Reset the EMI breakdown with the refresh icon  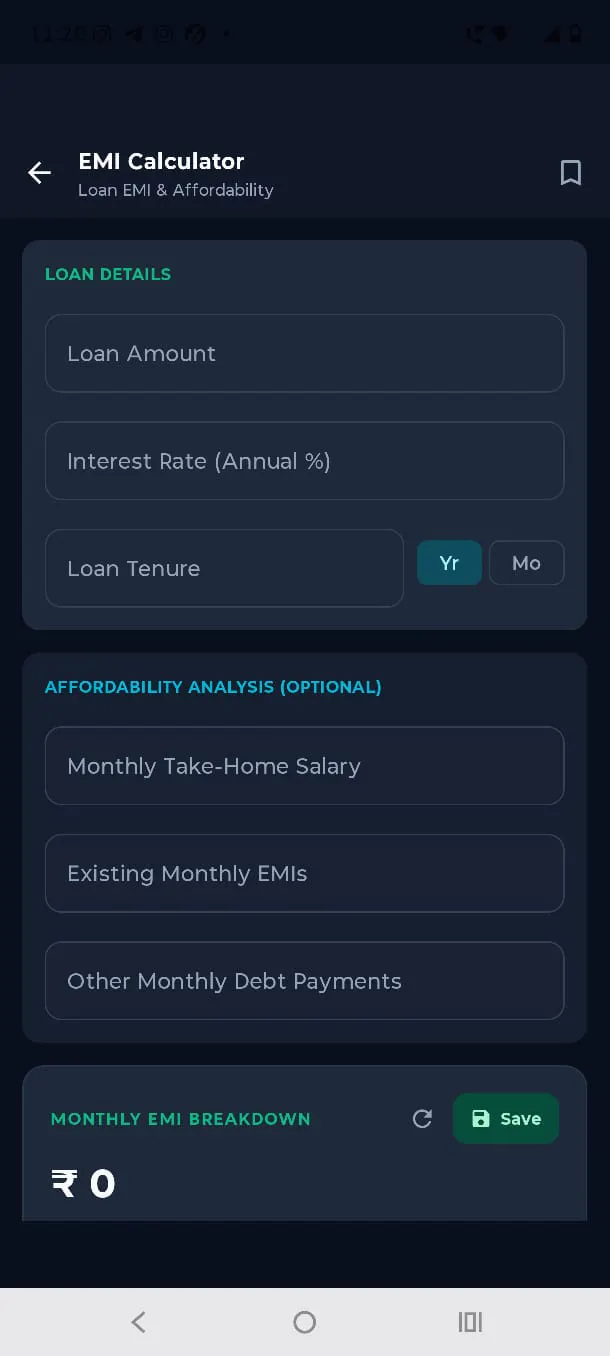[x=422, y=1119]
